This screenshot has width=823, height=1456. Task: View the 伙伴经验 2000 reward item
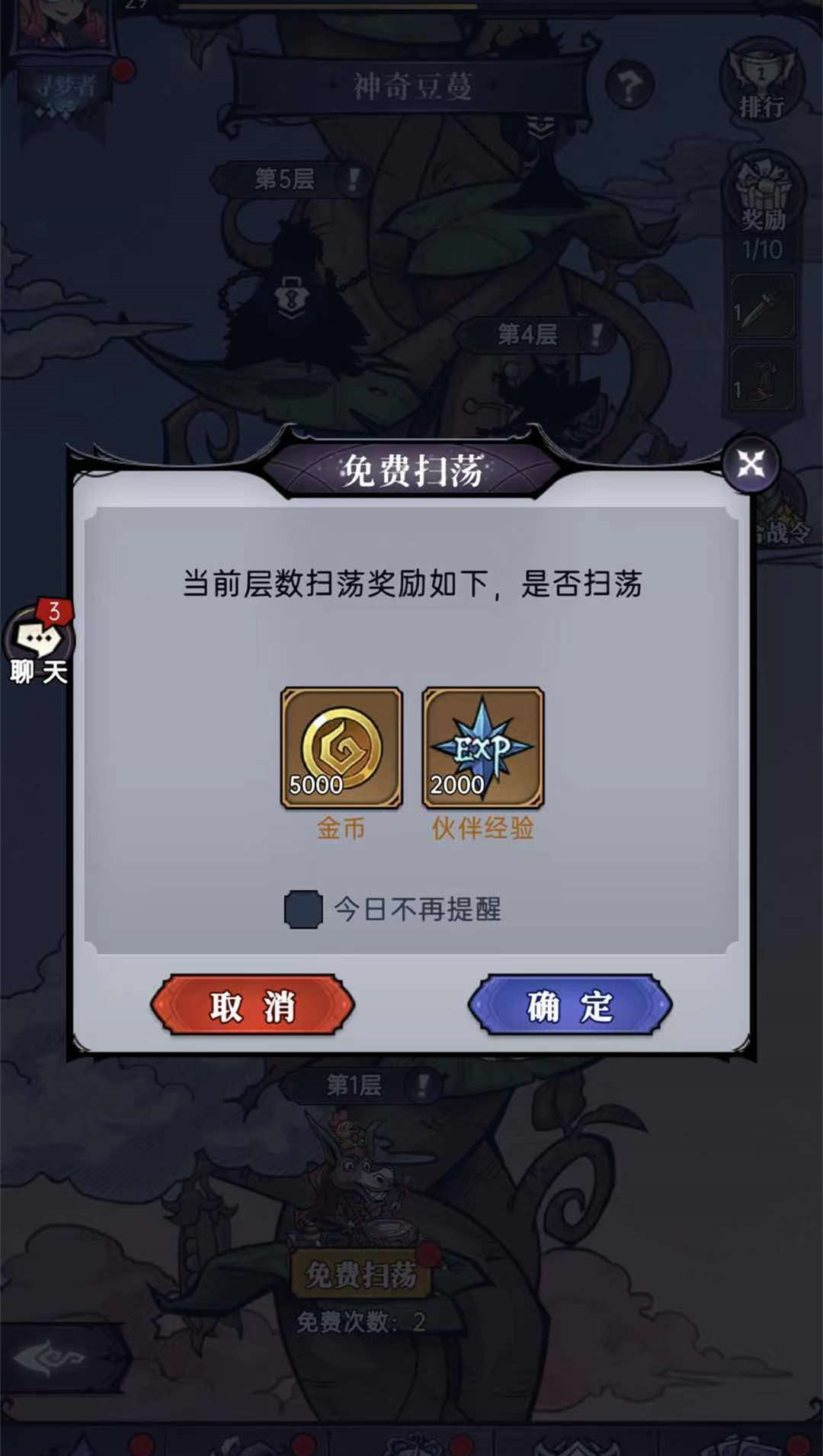coord(482,748)
